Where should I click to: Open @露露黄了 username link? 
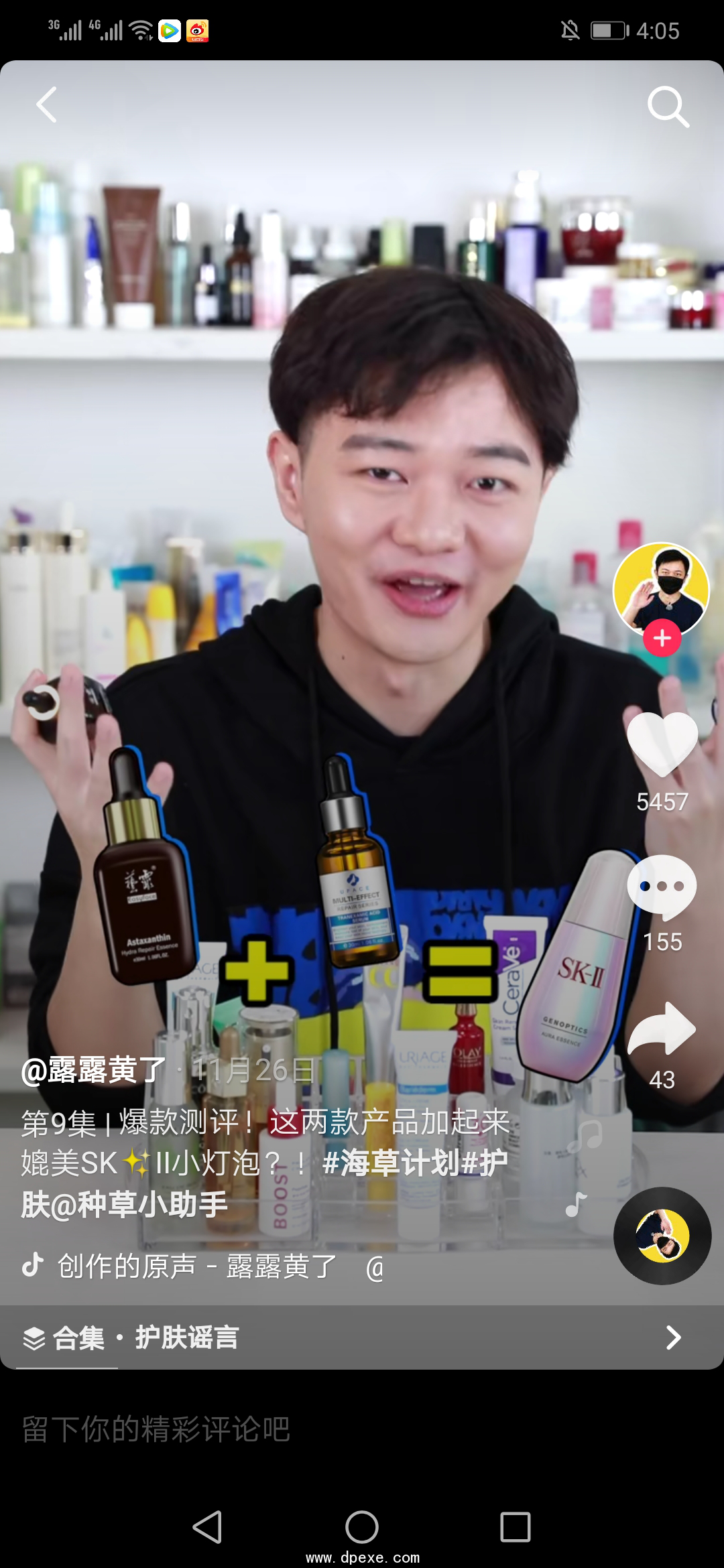(93, 1071)
